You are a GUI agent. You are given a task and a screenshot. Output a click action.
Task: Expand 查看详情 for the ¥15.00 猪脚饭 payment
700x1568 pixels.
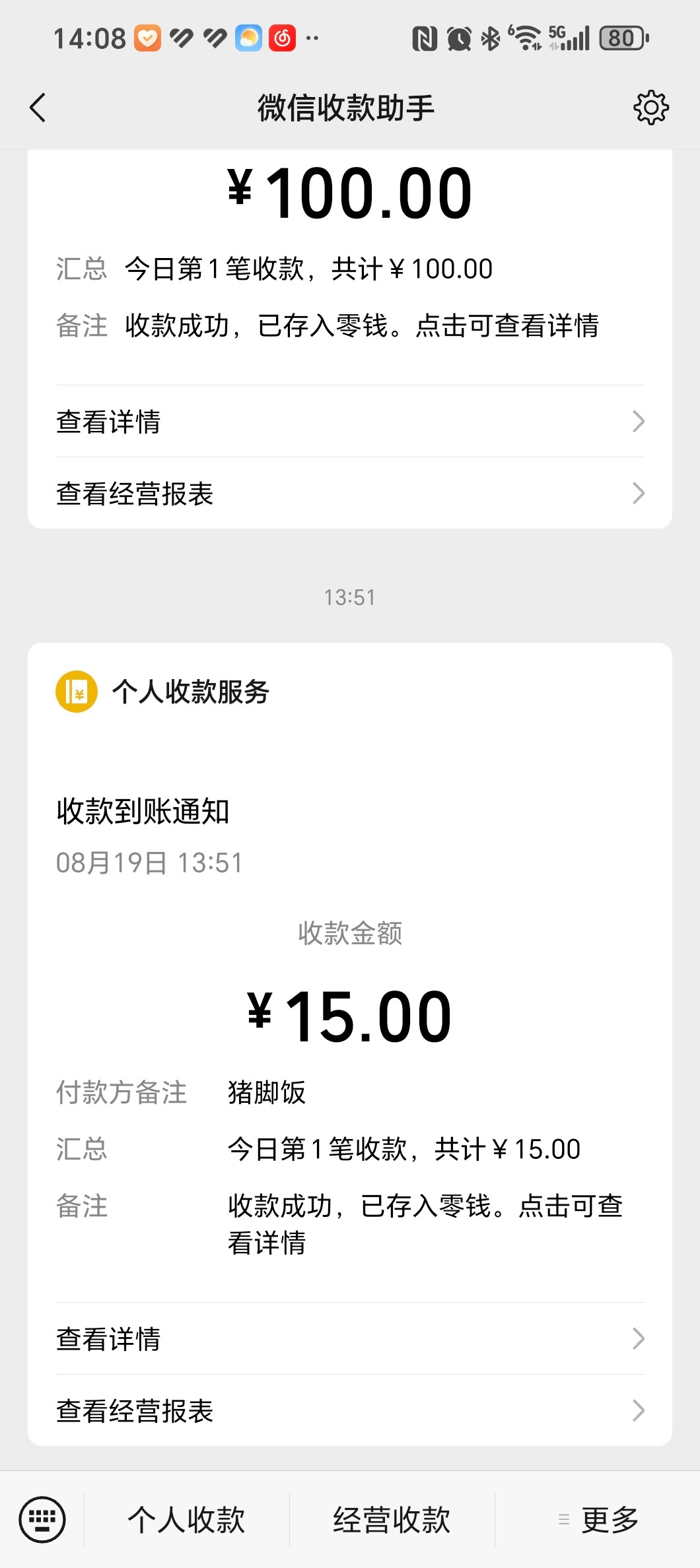tap(349, 1338)
